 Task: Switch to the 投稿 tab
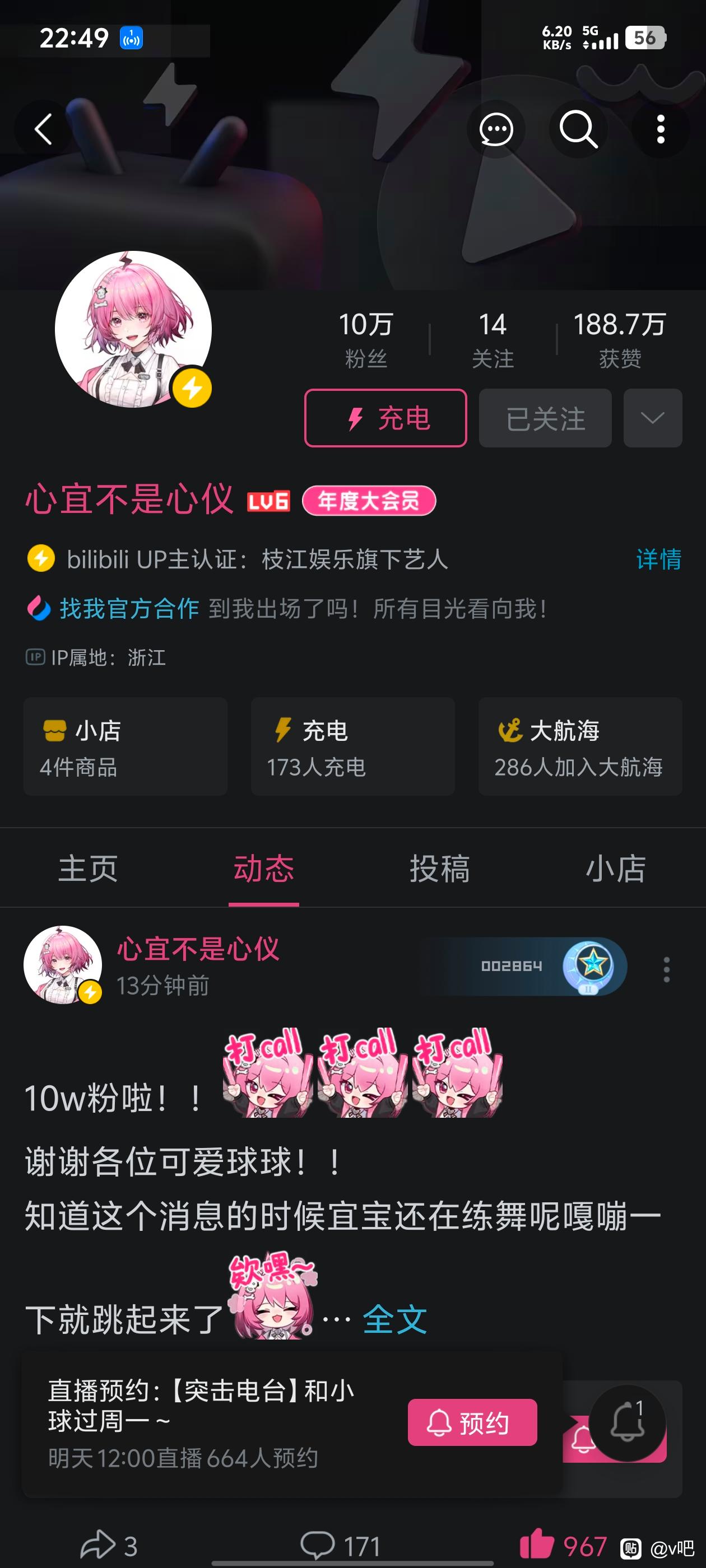tap(440, 868)
